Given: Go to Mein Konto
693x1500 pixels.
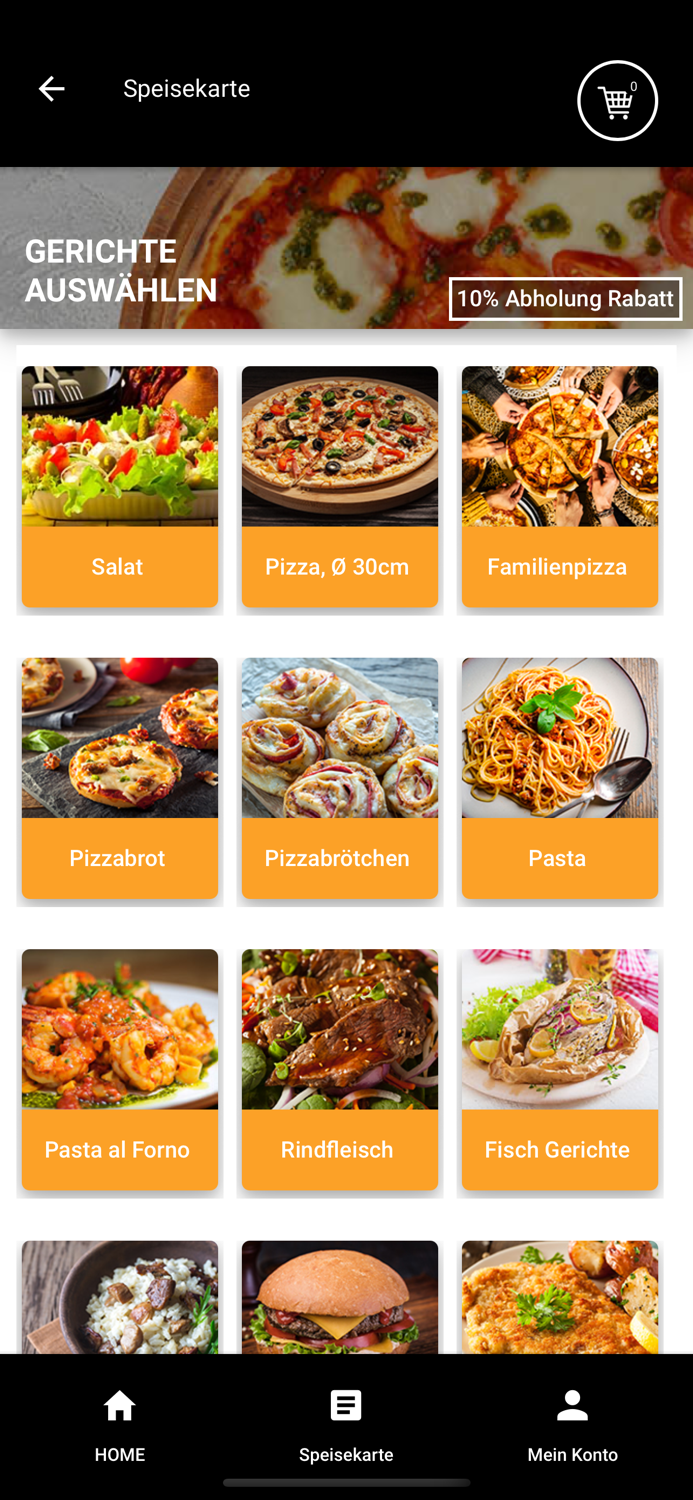Looking at the screenshot, I should [x=572, y=1425].
